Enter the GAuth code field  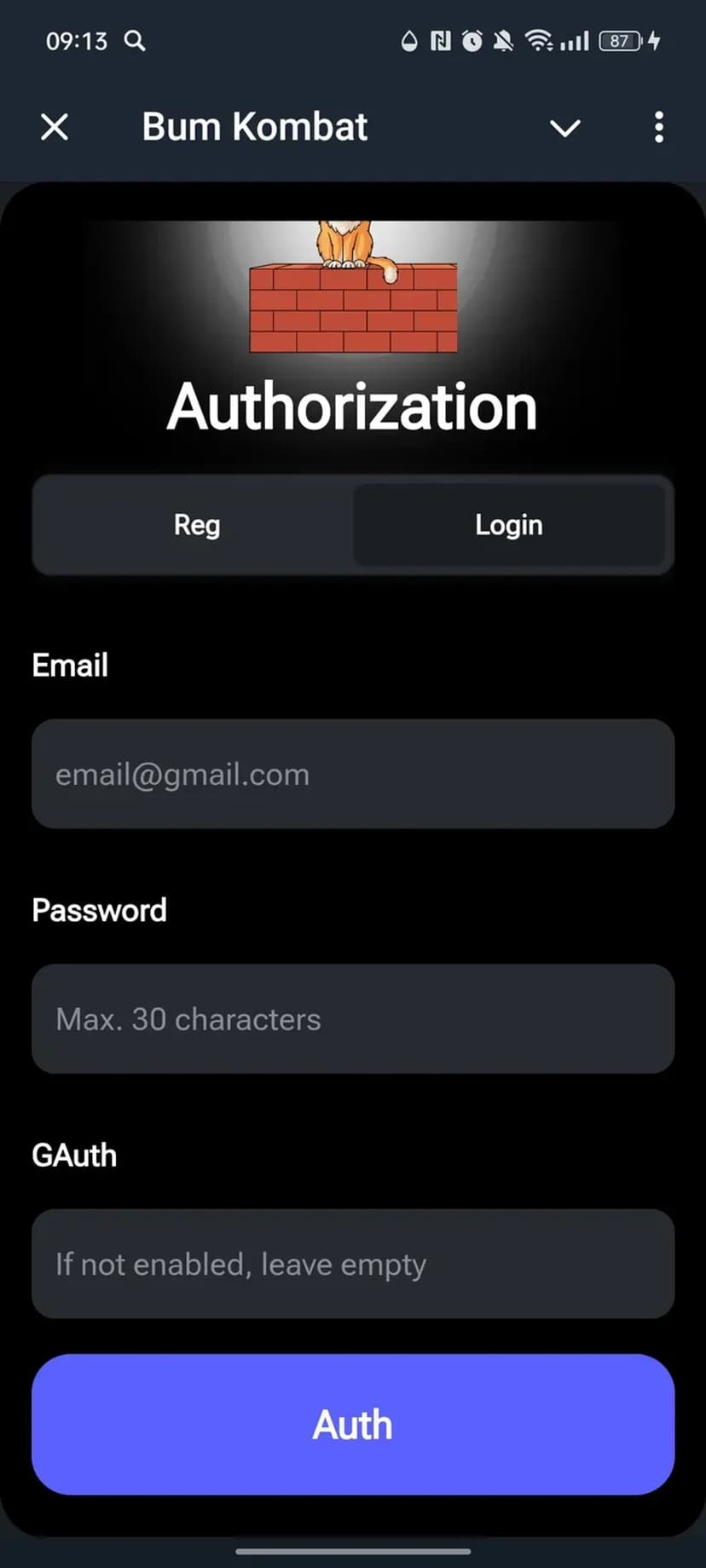(353, 1264)
